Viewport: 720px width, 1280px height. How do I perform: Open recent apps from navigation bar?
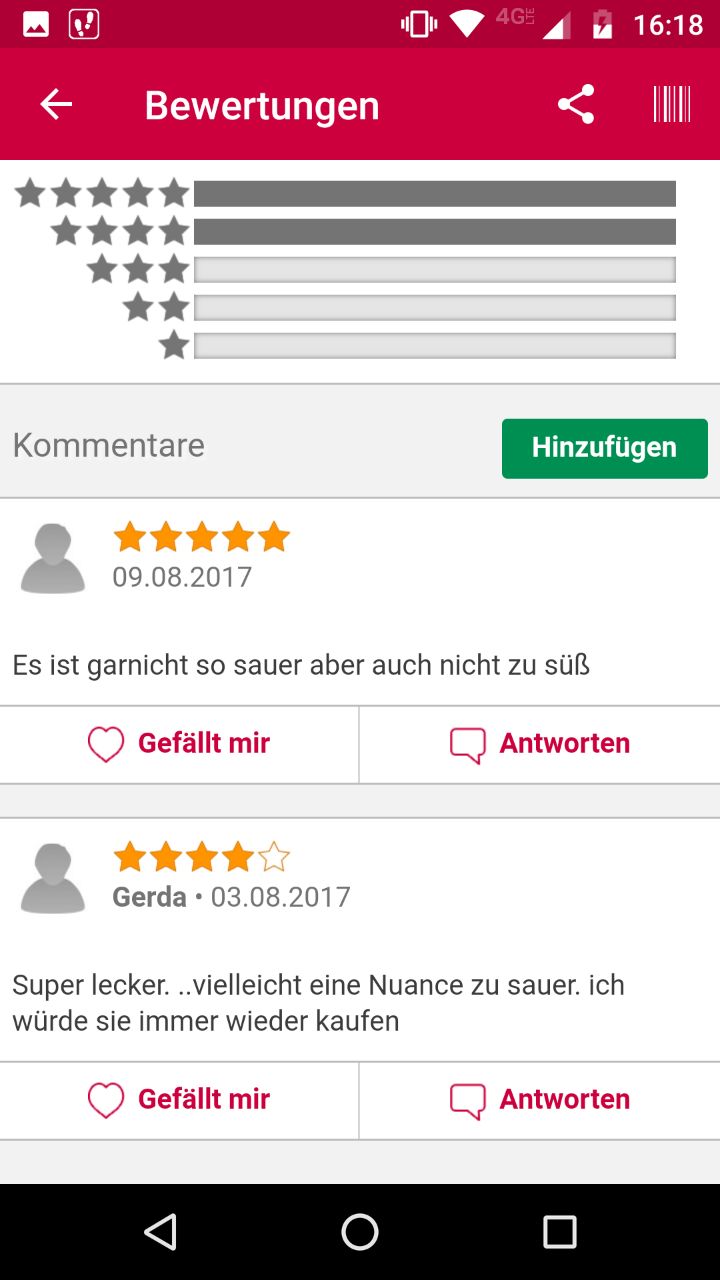(x=560, y=1232)
